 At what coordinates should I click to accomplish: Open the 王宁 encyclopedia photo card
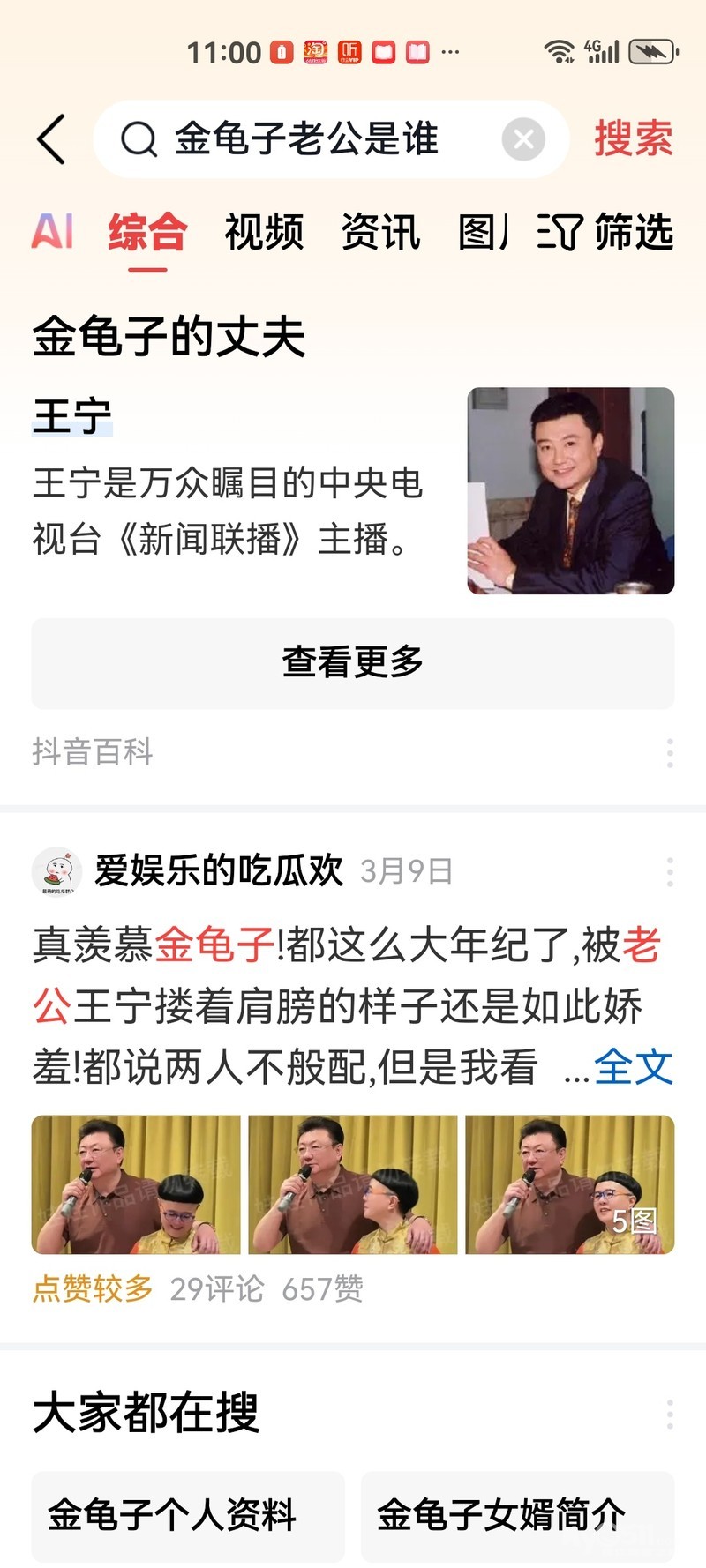click(570, 490)
